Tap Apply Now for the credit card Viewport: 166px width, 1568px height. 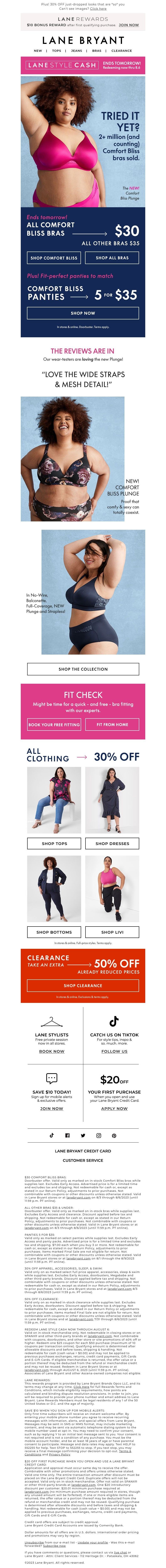(x=114, y=1108)
